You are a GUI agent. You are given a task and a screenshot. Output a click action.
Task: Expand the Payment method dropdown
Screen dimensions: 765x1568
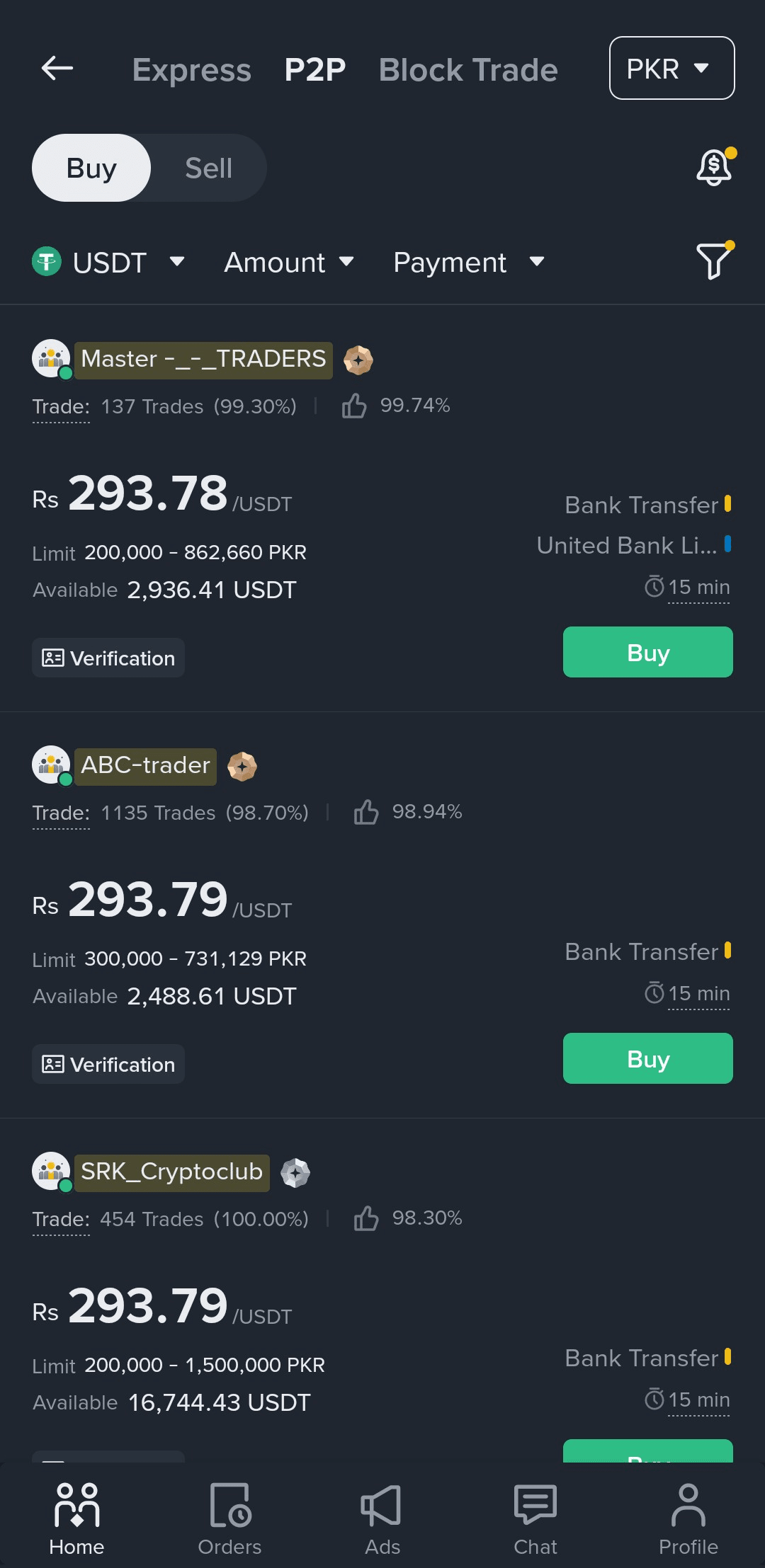tap(469, 263)
